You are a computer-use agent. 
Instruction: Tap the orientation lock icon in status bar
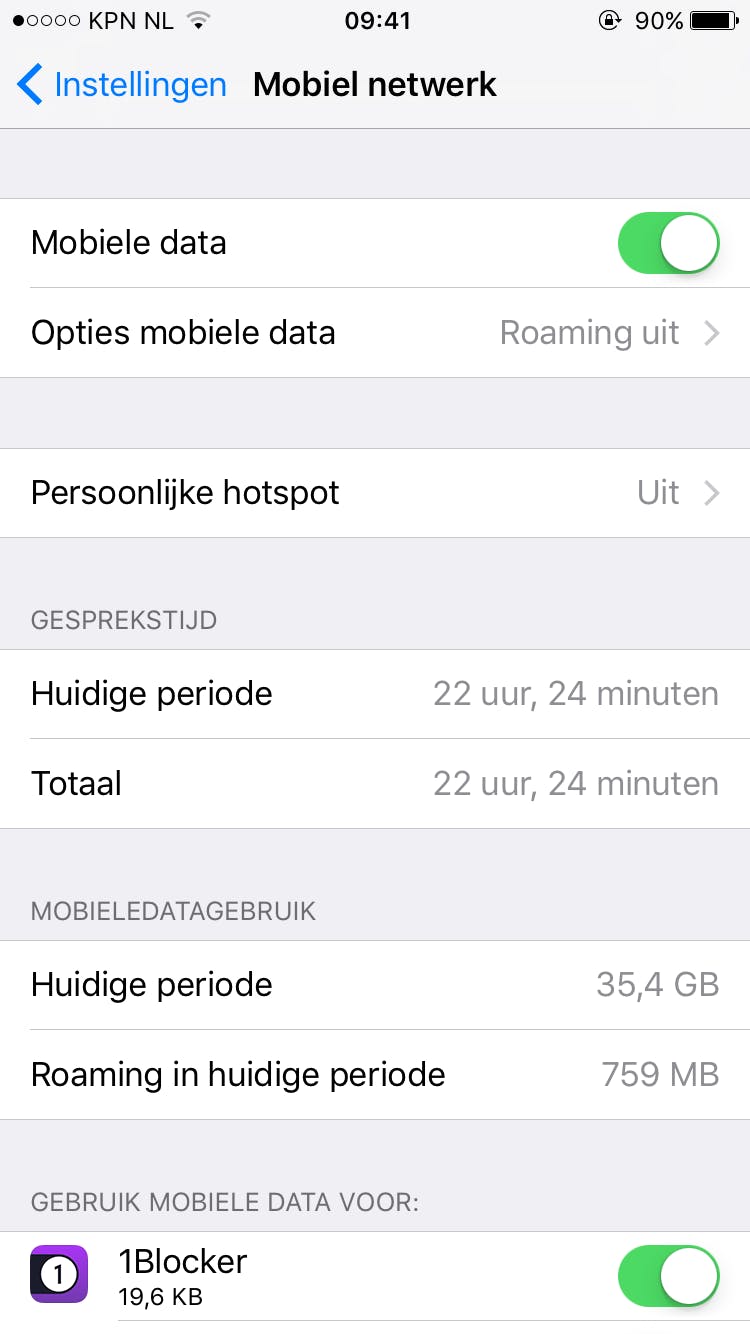click(609, 19)
